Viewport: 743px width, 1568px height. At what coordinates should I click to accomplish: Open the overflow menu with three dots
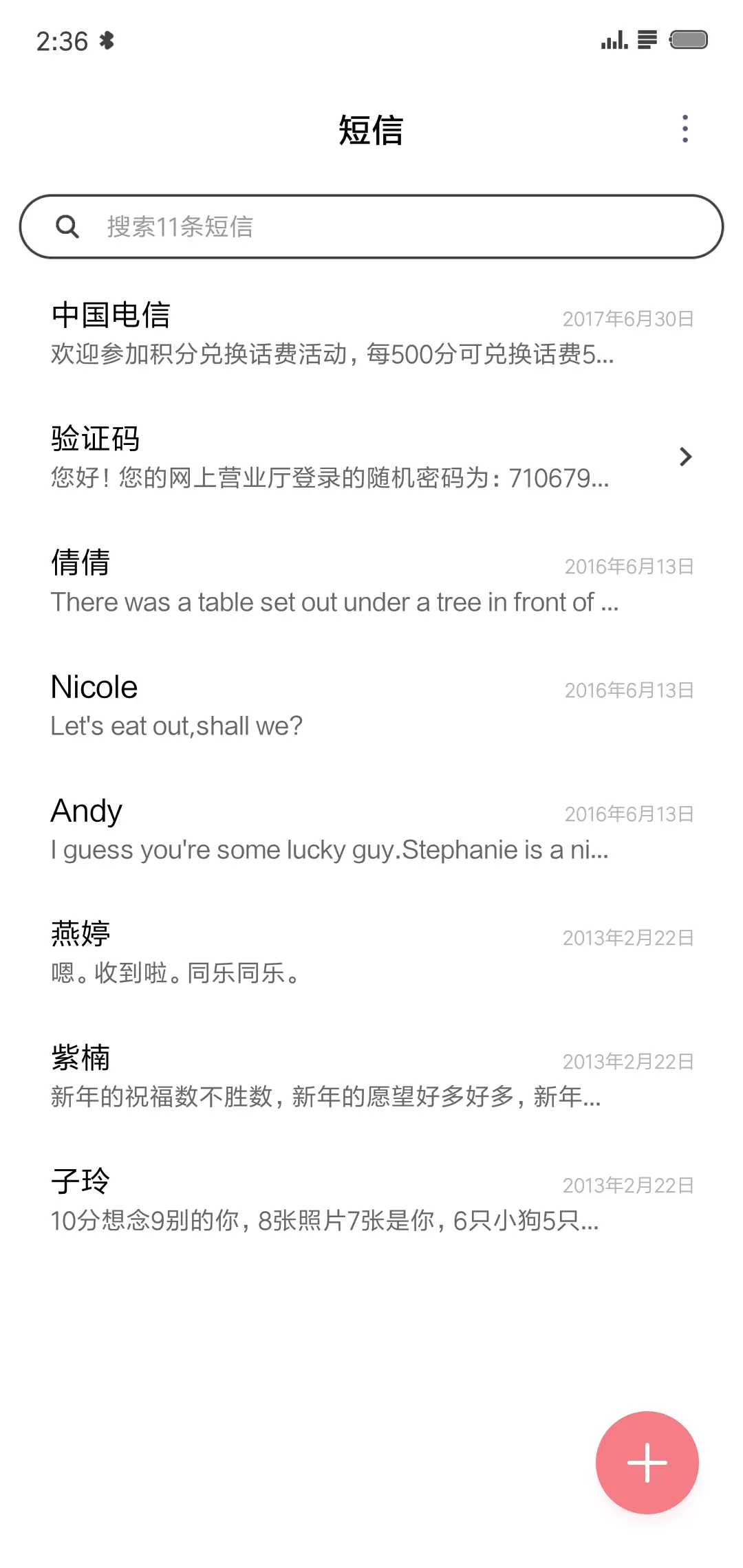tap(685, 128)
